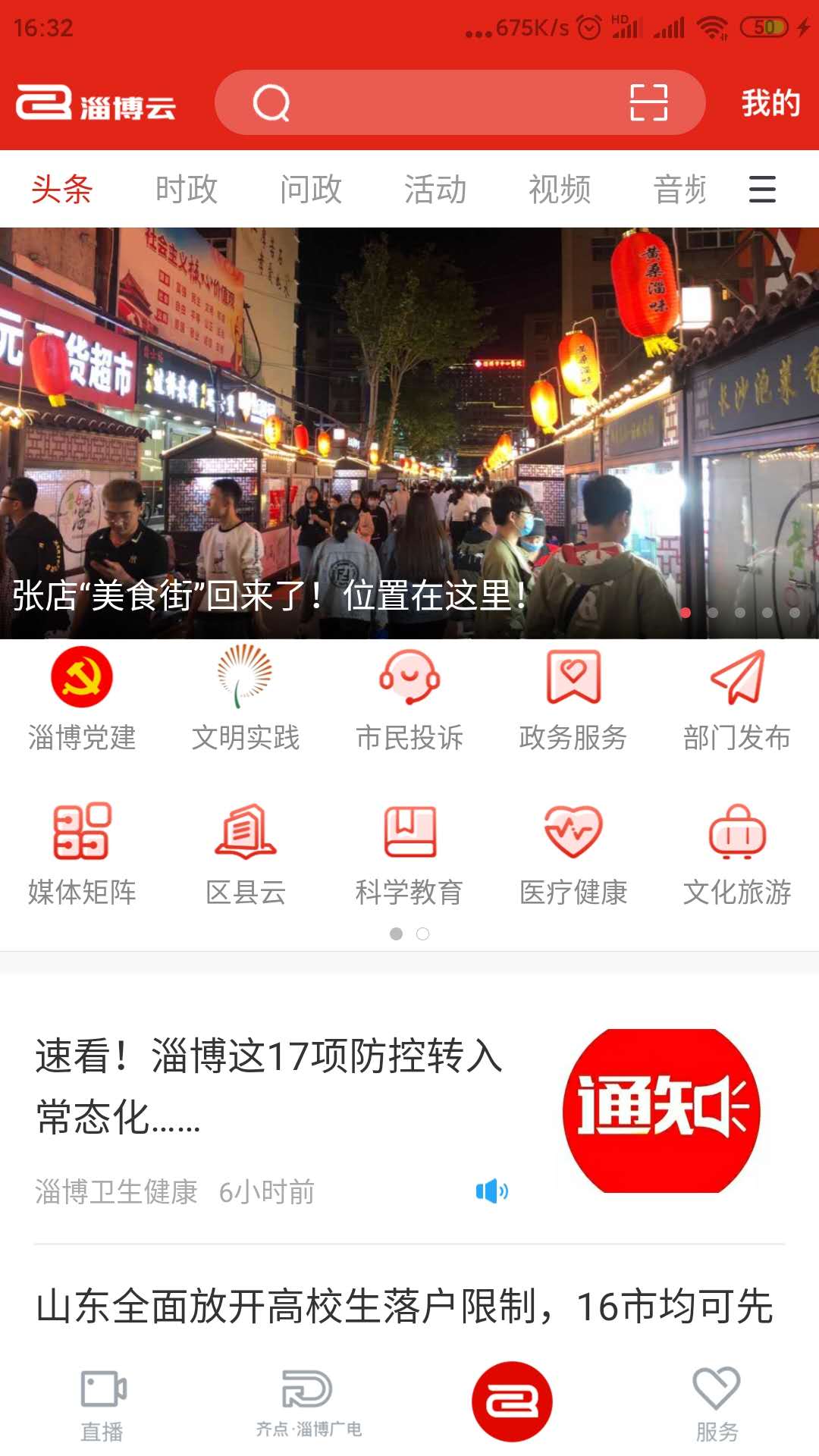This screenshot has height=1456, width=819.
Task: Select the 活动 tab
Action: click(435, 189)
